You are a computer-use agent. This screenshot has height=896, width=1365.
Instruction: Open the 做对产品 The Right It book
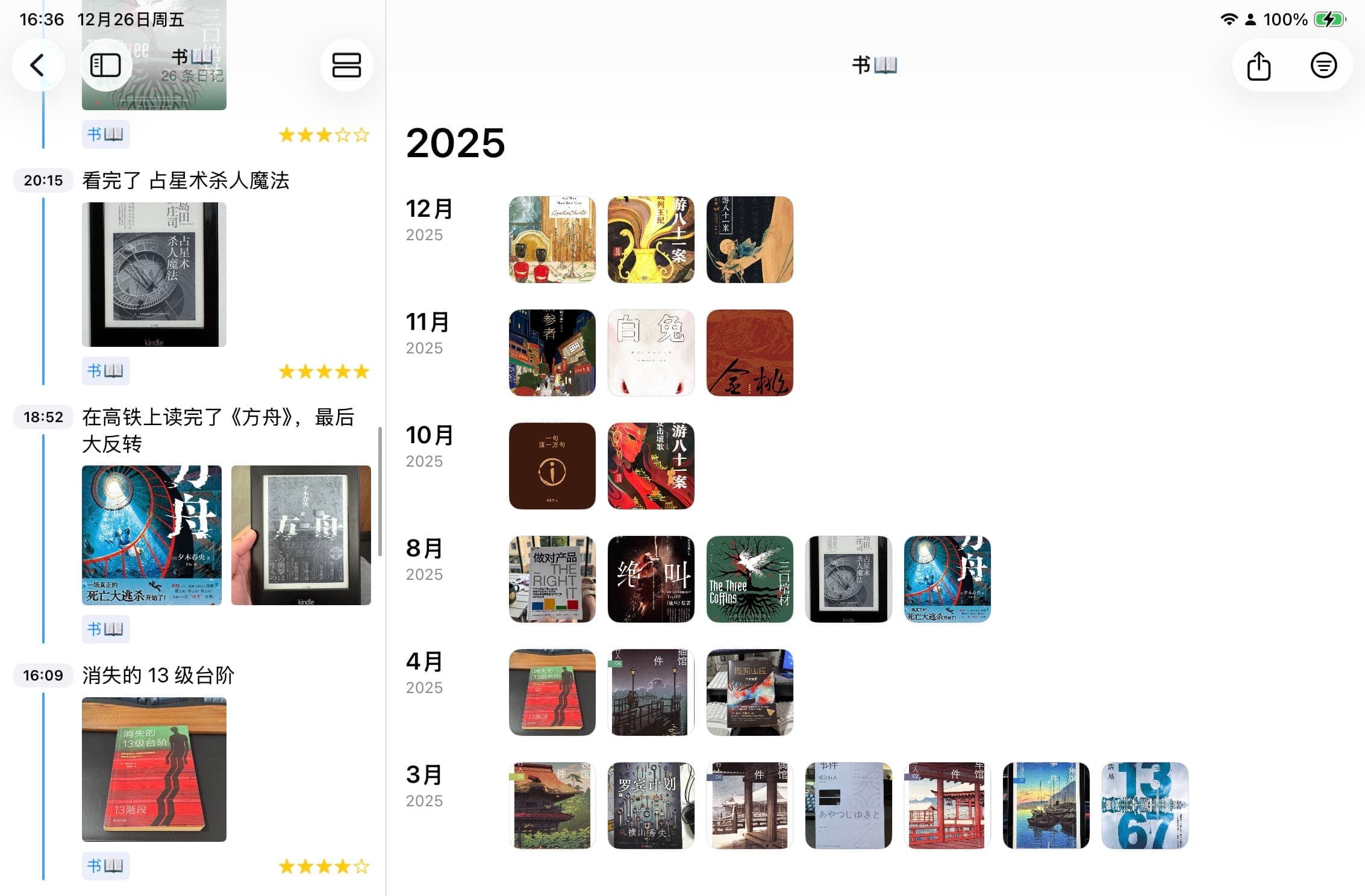tap(552, 579)
